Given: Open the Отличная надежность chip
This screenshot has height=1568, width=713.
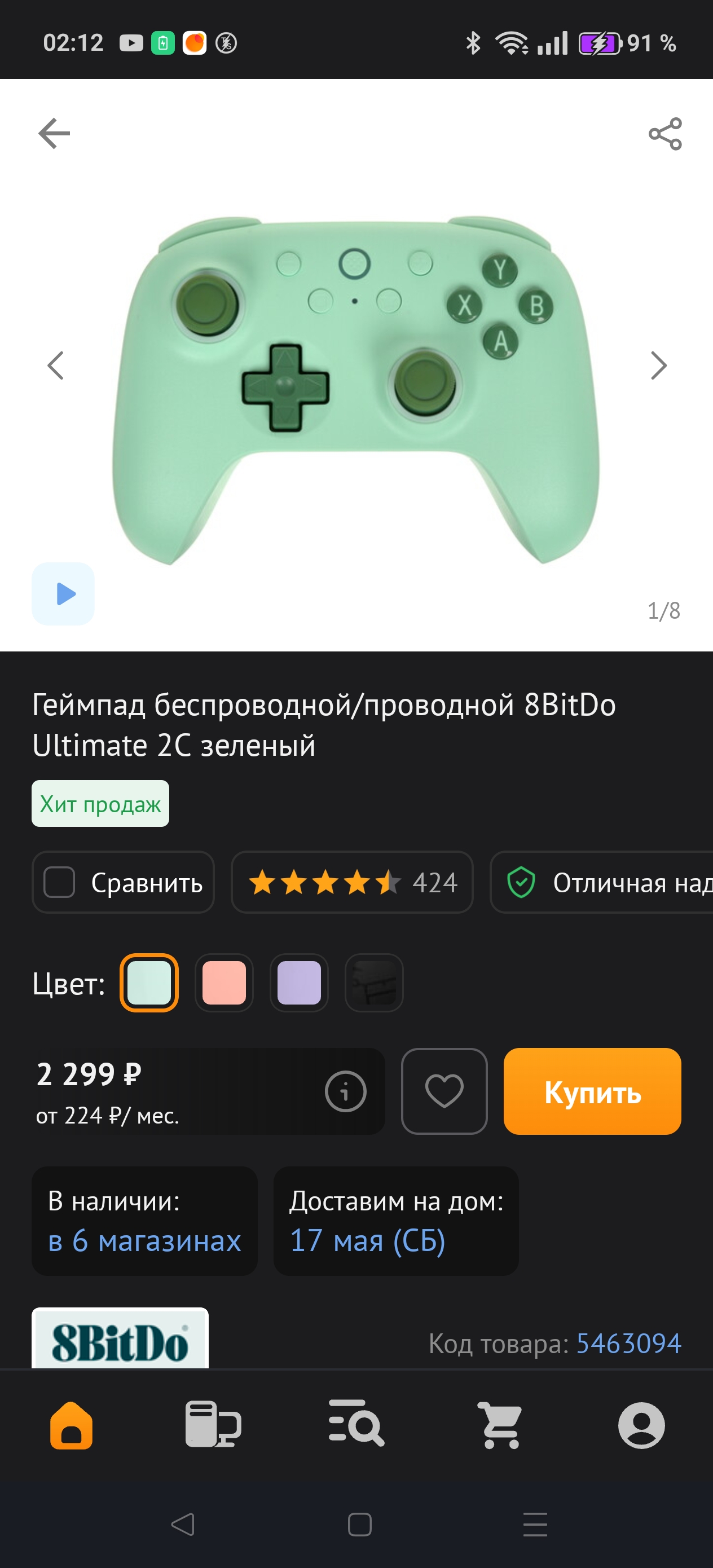Looking at the screenshot, I should pos(601,882).
